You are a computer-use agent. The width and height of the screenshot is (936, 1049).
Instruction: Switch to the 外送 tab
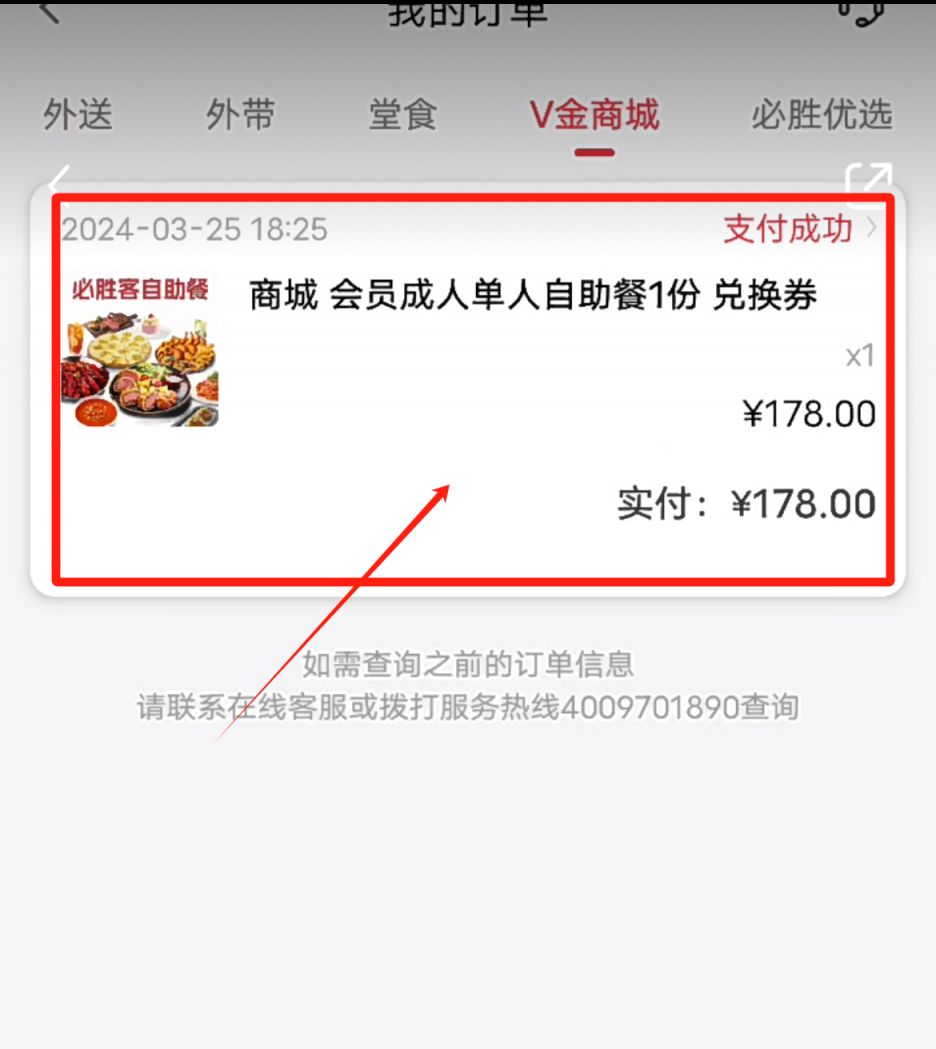pos(76,116)
